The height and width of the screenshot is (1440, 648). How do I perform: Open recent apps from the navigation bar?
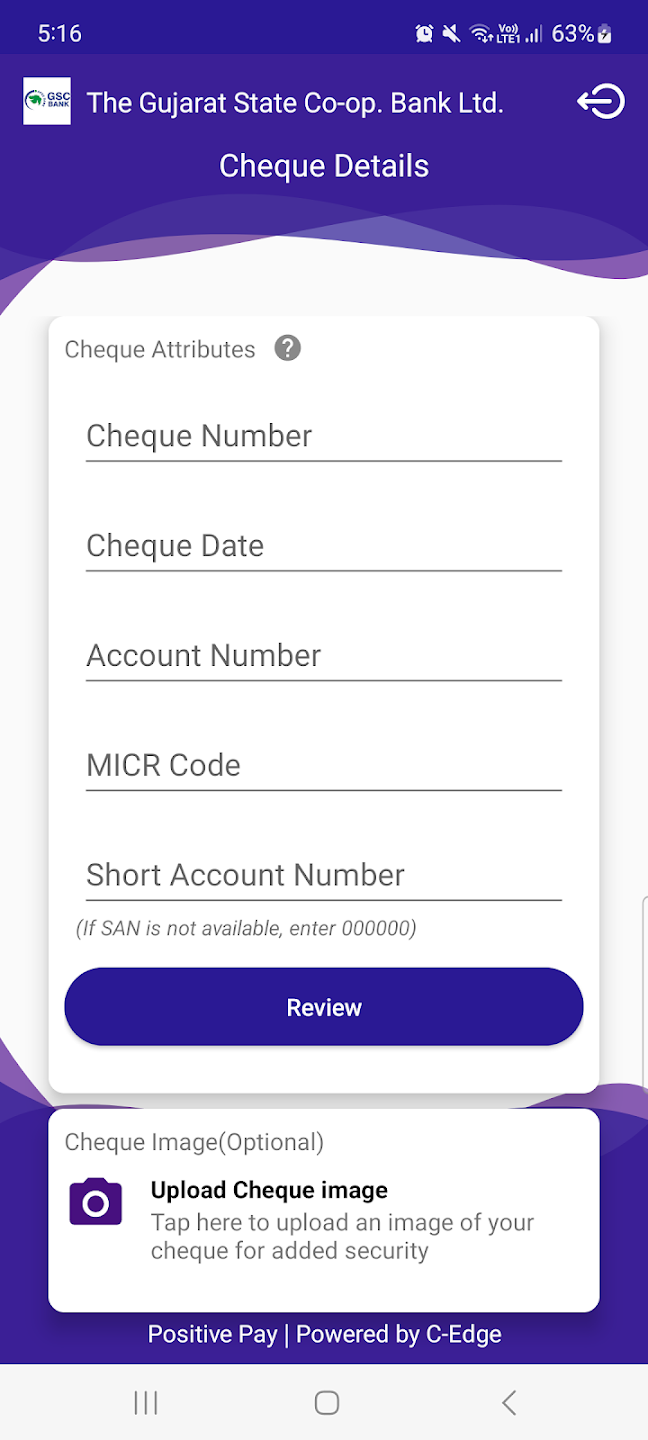(x=146, y=1403)
